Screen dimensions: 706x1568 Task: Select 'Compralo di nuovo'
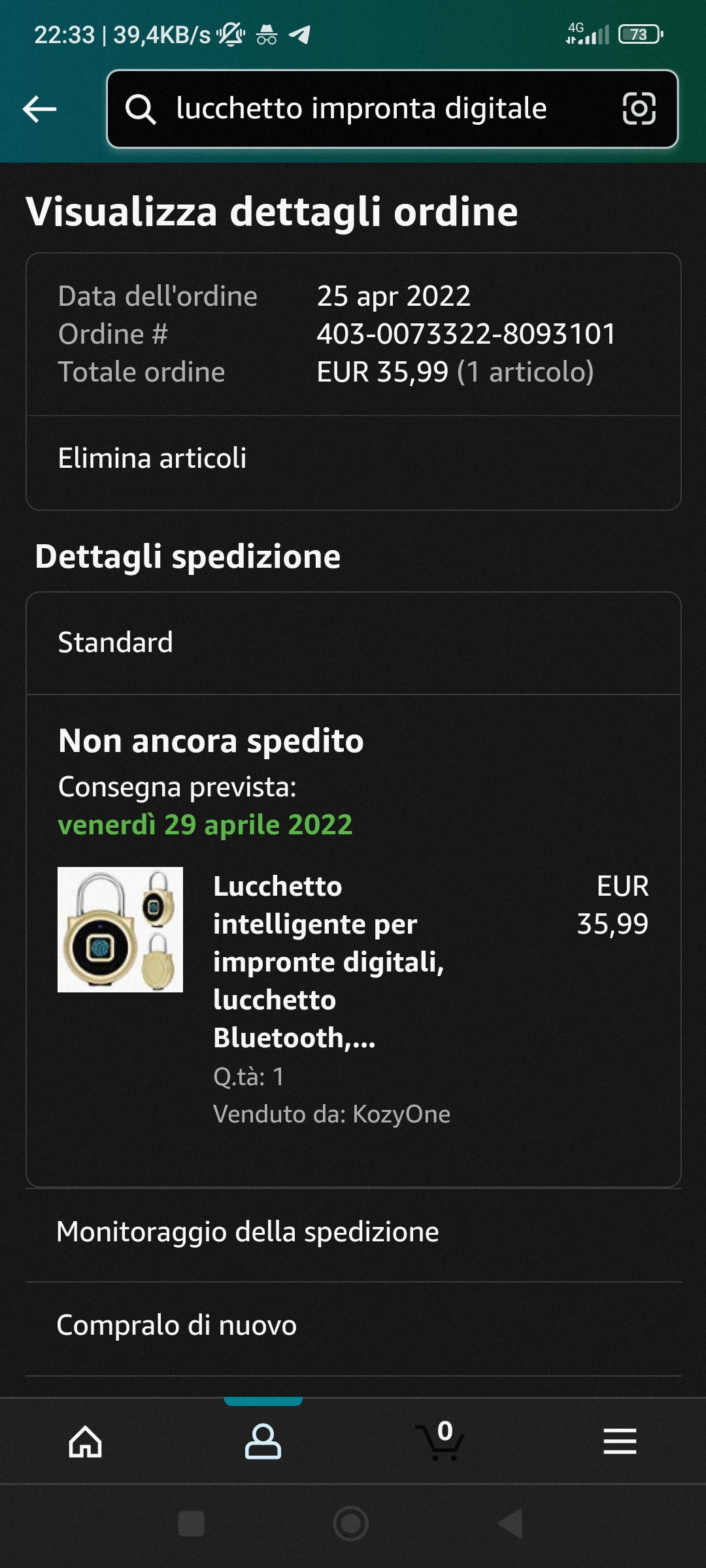click(176, 1326)
